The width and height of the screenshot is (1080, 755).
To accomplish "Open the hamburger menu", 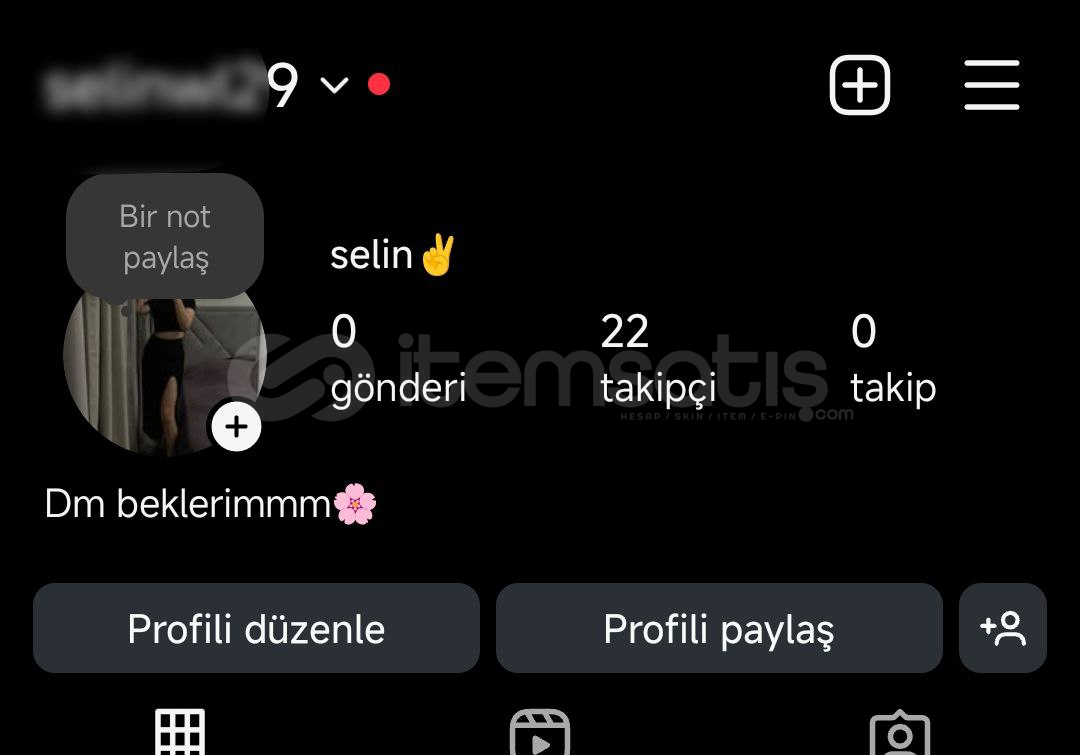I will click(x=991, y=85).
